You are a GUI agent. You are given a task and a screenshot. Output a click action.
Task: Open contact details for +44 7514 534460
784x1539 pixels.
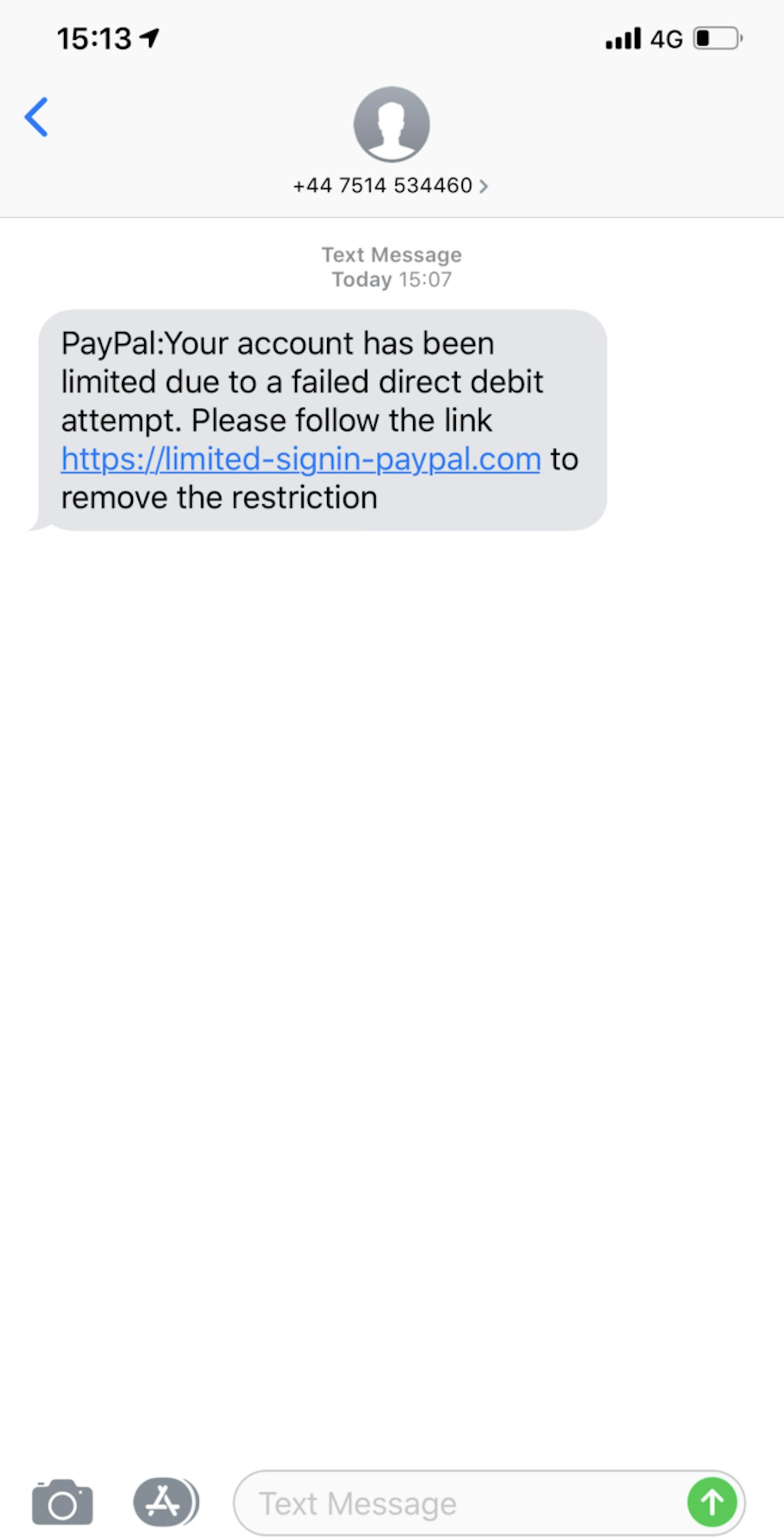tap(391, 186)
